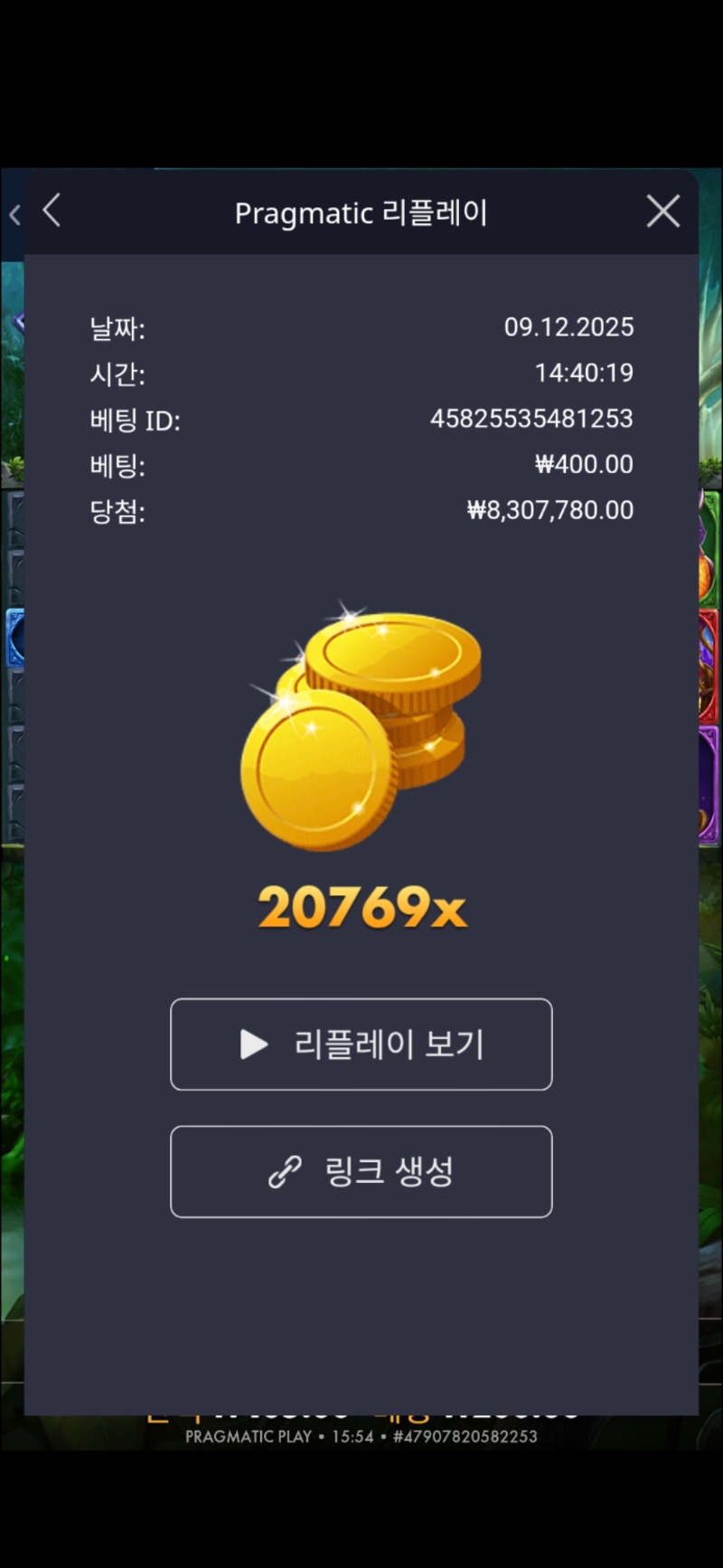
Task: Close the Pragmatic 리플레이 dialog
Action: pyautogui.click(x=662, y=212)
